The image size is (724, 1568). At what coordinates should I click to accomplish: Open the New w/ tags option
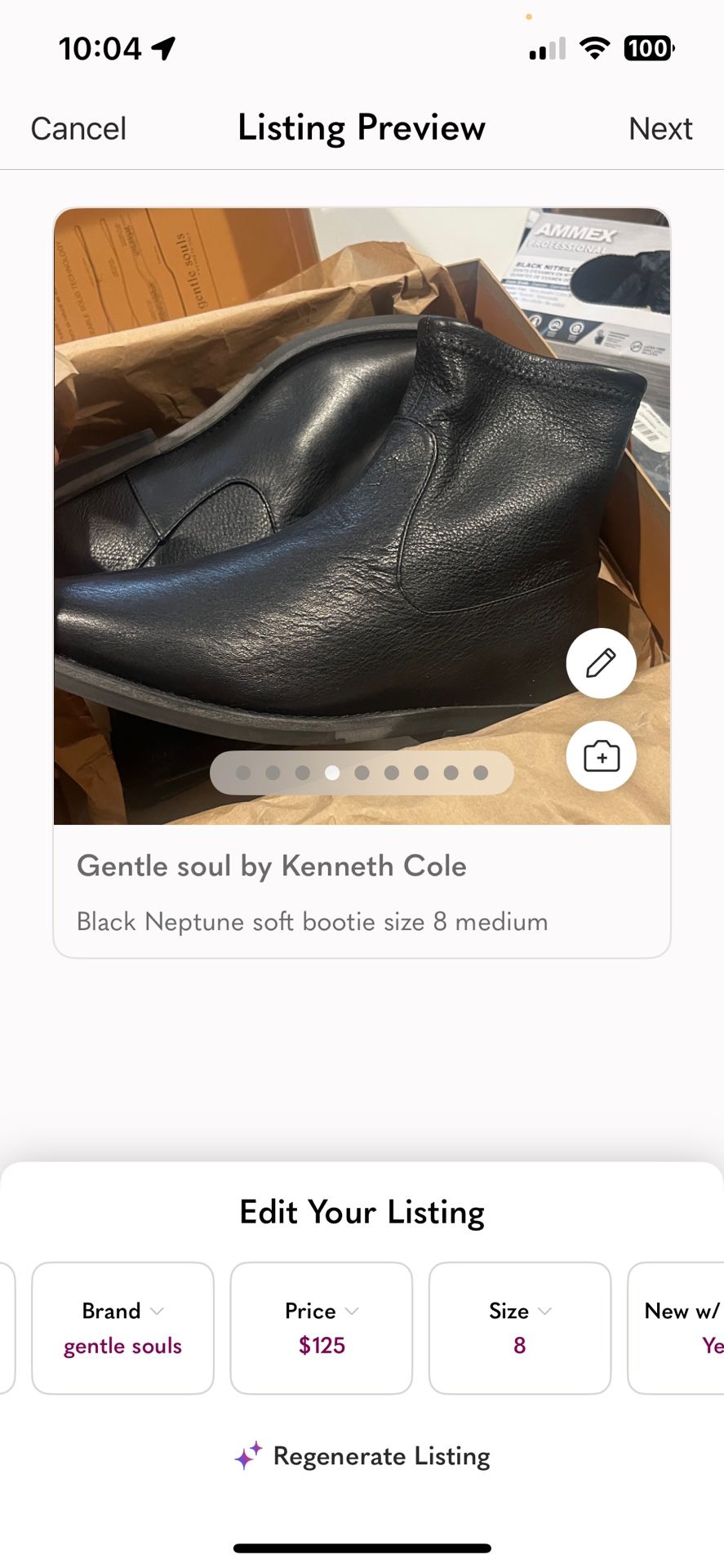pyautogui.click(x=676, y=1328)
